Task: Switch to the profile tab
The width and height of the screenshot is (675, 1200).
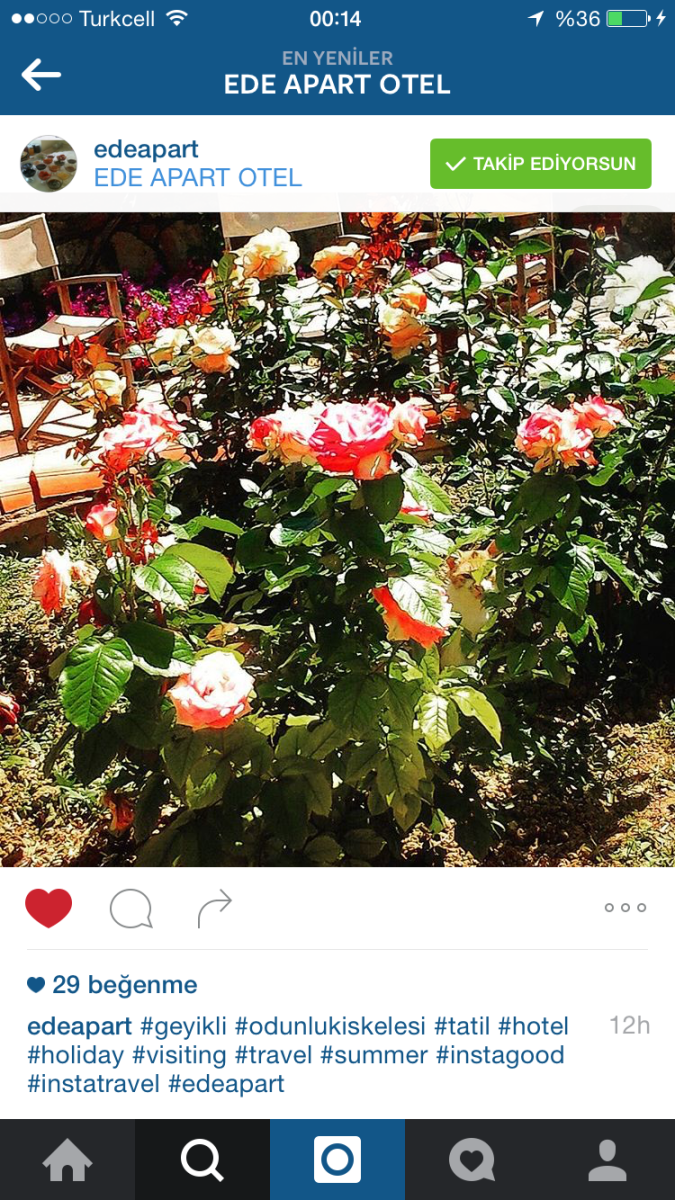Action: click(607, 1160)
